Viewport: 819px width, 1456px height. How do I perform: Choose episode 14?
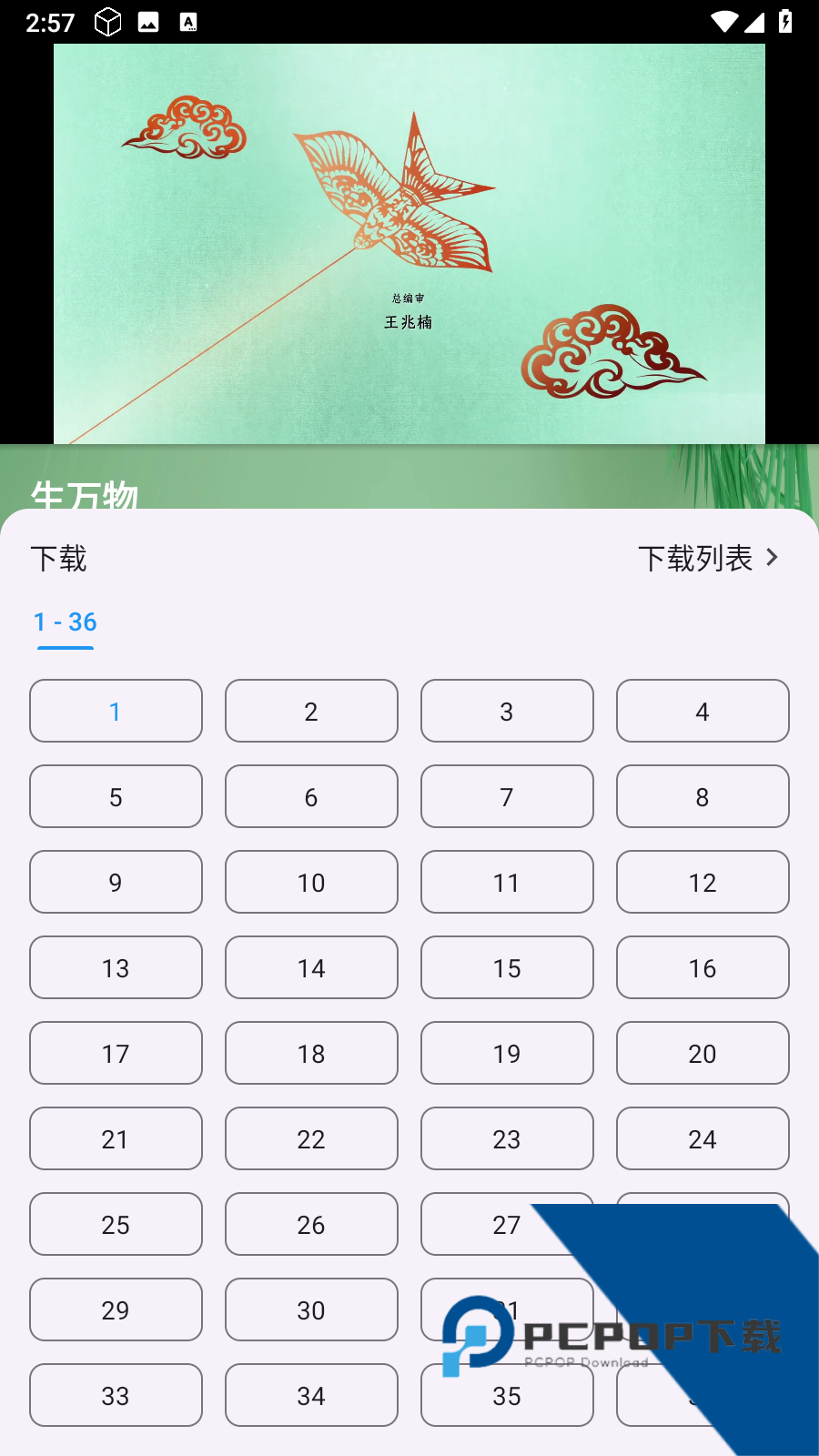tap(311, 967)
